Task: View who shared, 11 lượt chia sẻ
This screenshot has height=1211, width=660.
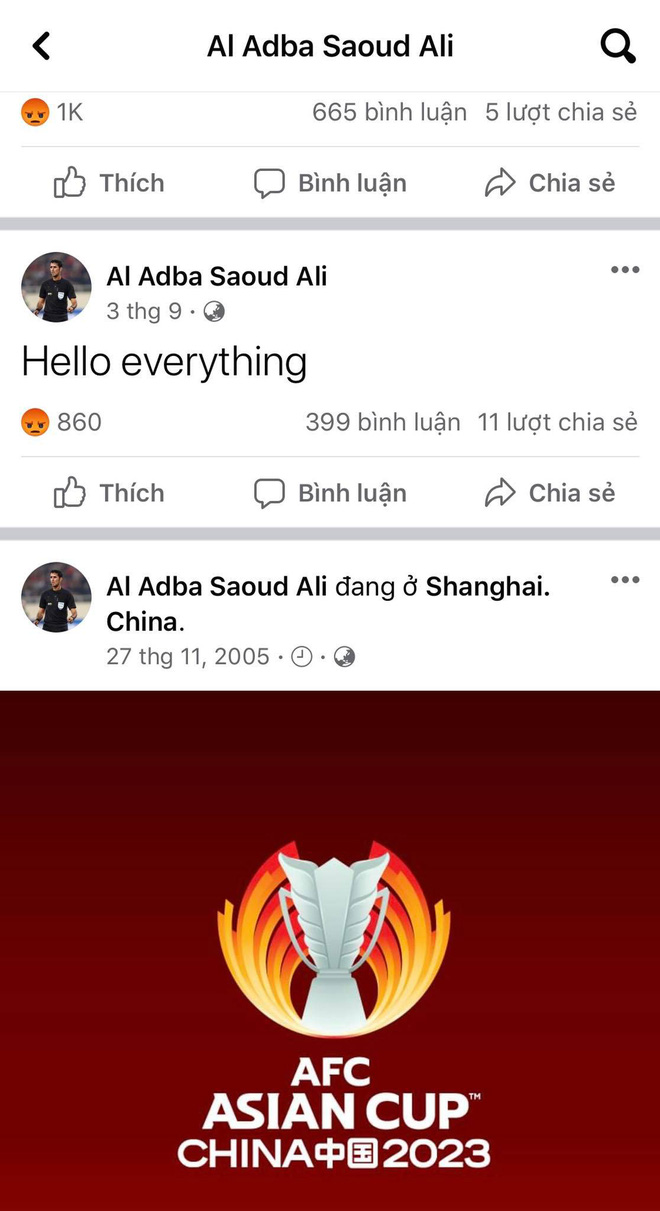Action: click(x=557, y=422)
